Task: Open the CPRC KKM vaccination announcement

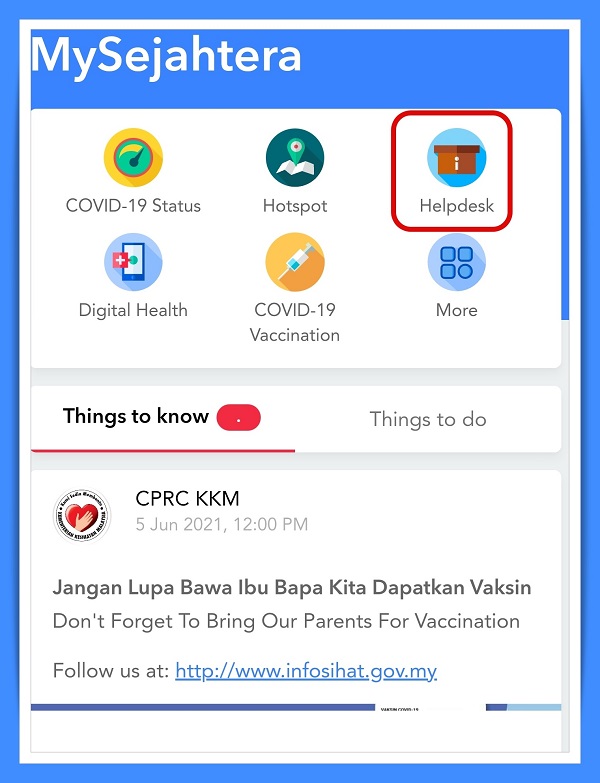Action: [292, 588]
